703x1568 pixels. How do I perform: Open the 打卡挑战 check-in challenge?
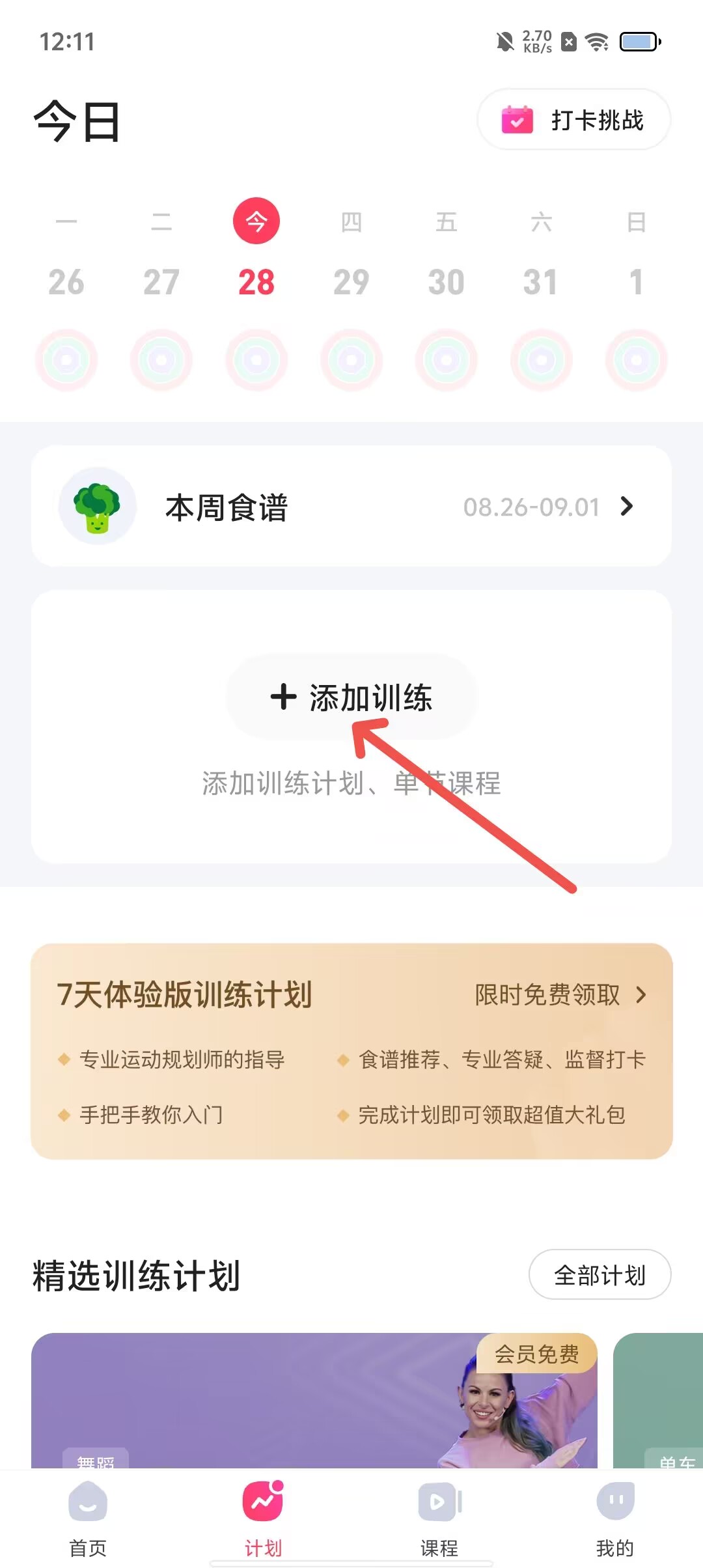click(573, 120)
